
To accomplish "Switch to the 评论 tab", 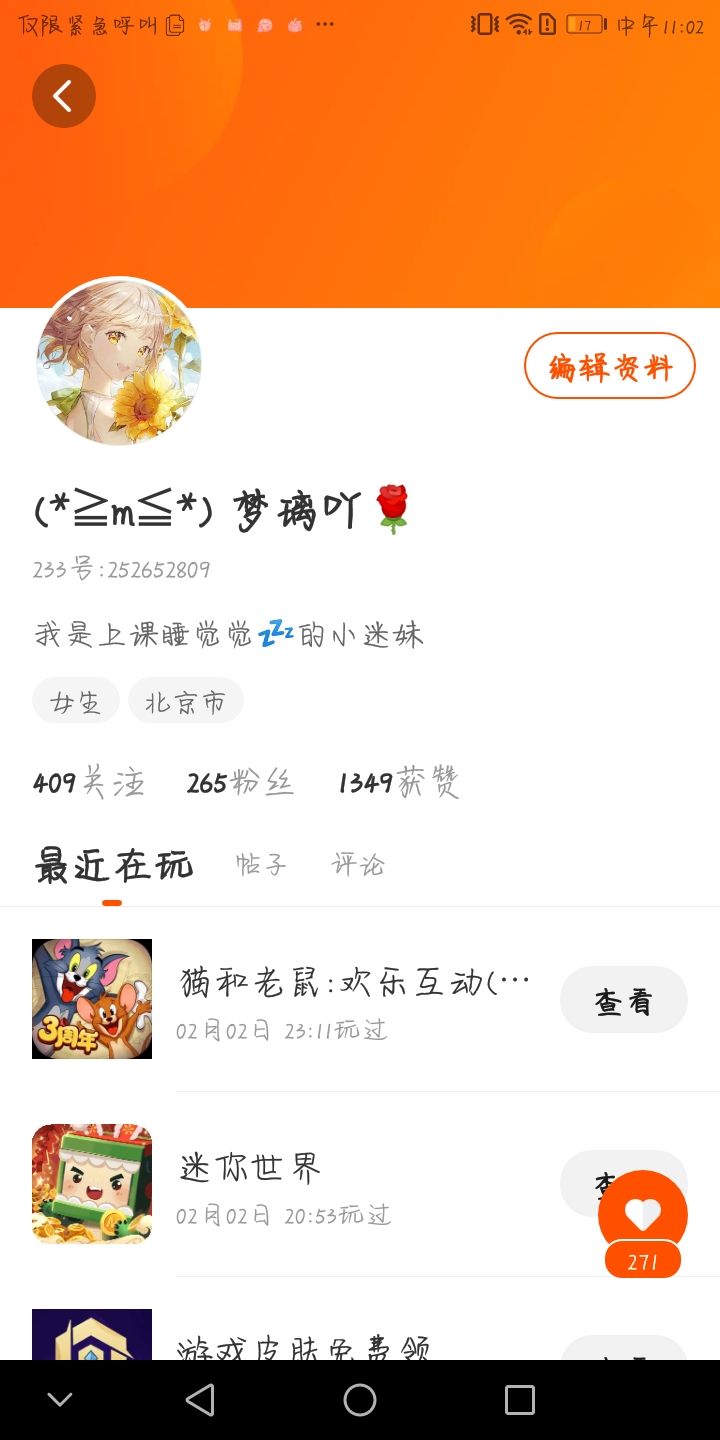I will 358,864.
